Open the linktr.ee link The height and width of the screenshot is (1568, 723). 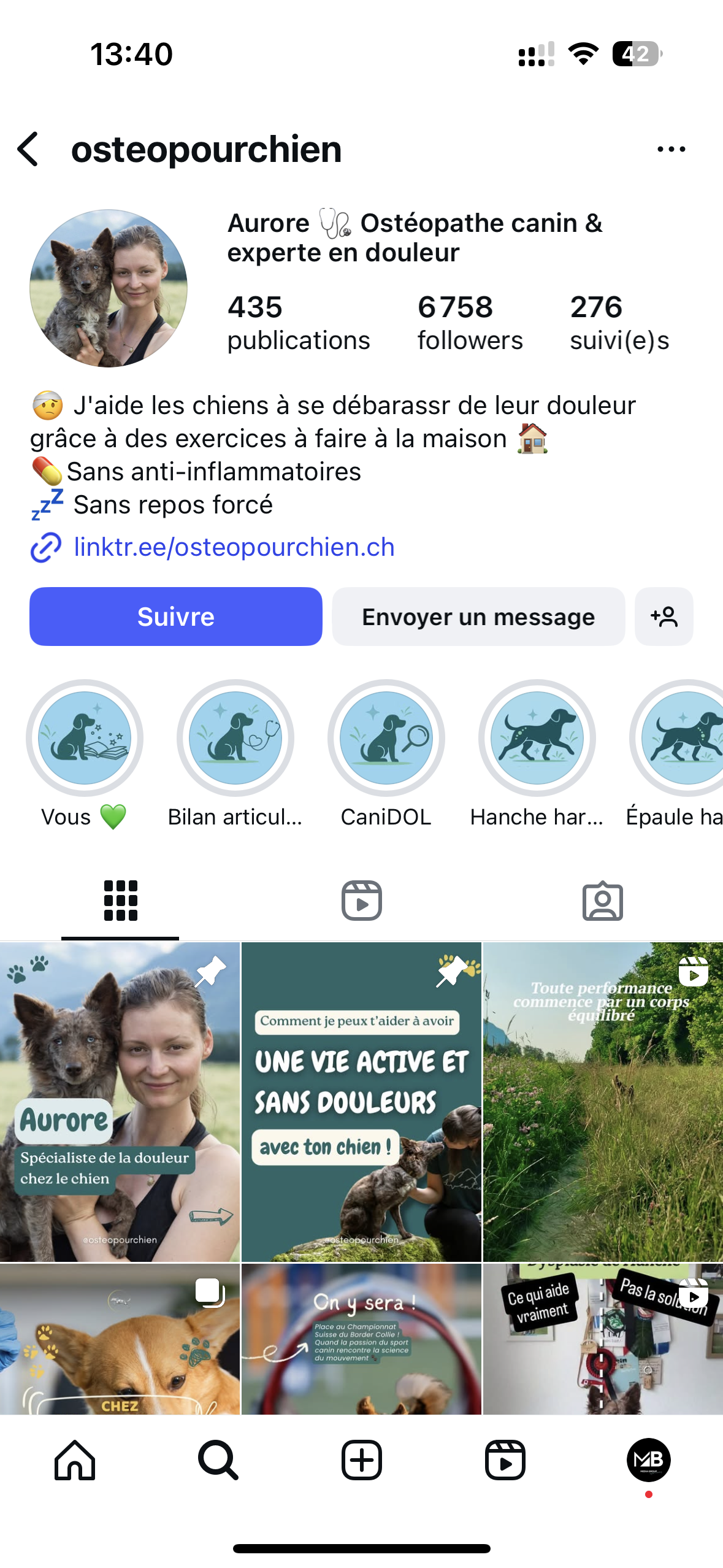[x=234, y=547]
